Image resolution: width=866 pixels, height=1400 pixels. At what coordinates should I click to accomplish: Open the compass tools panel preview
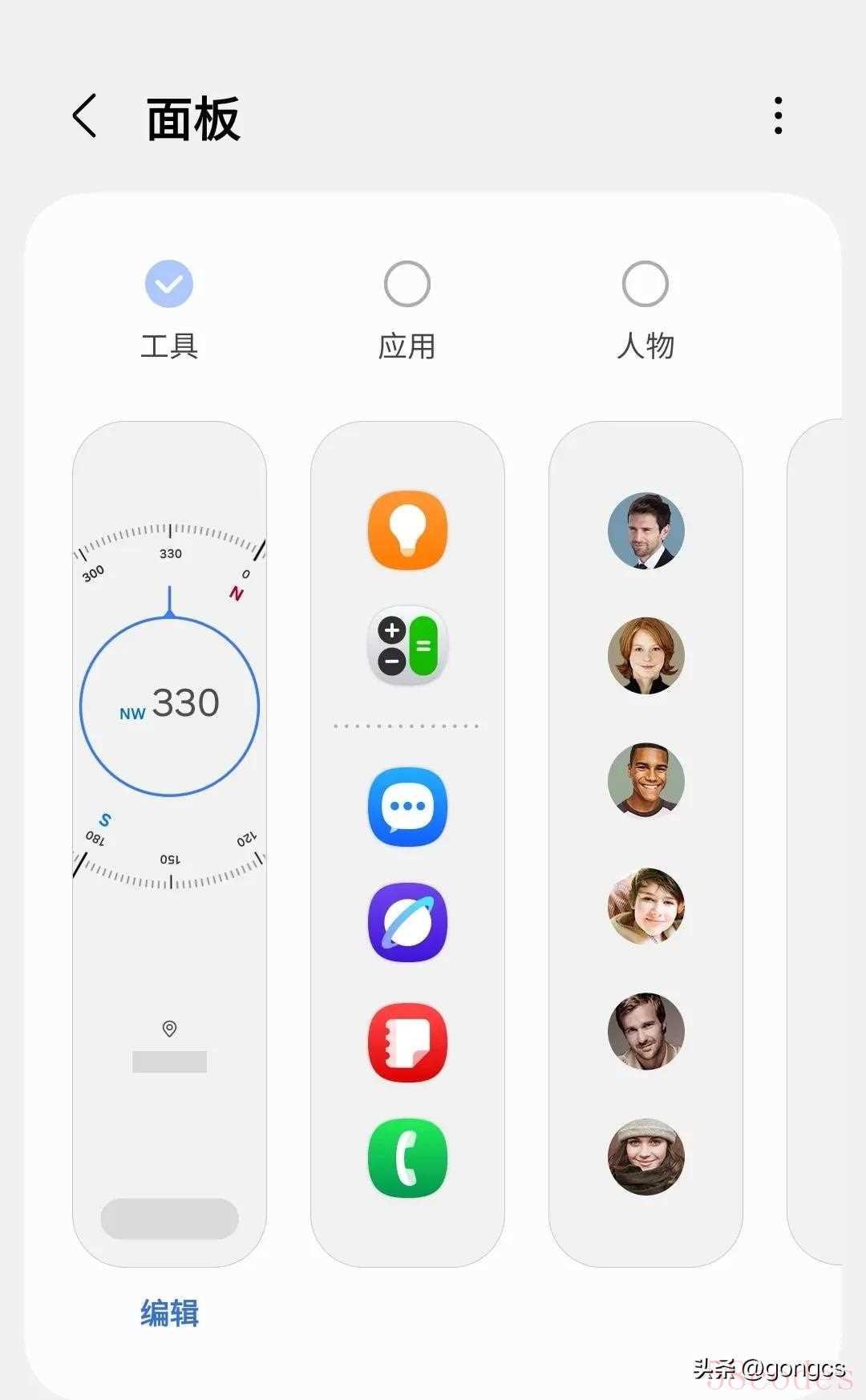coord(169,842)
